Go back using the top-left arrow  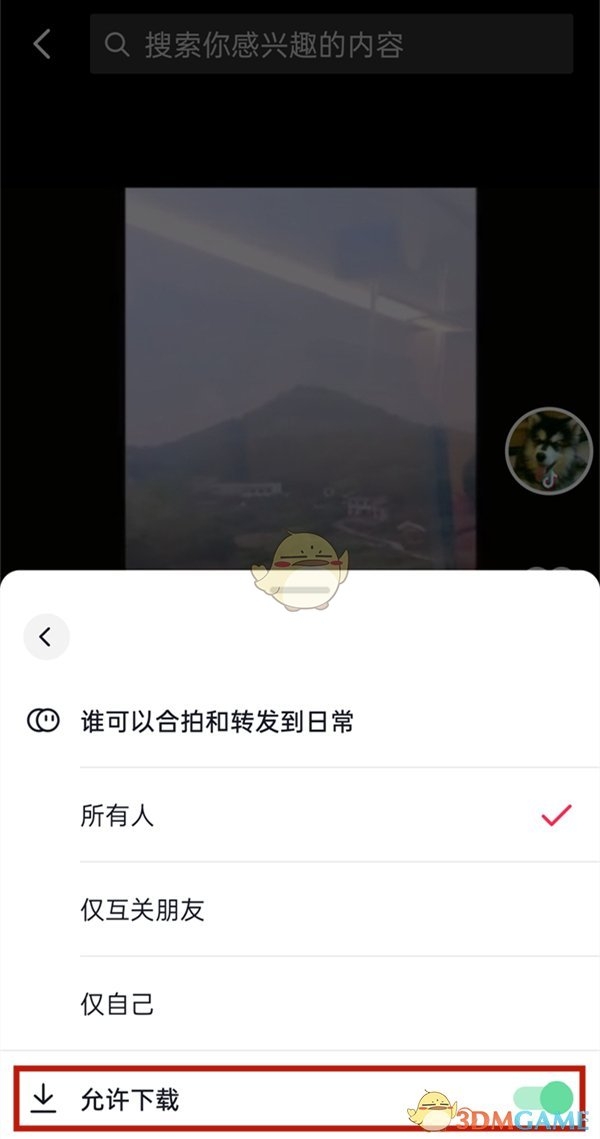tap(42, 44)
